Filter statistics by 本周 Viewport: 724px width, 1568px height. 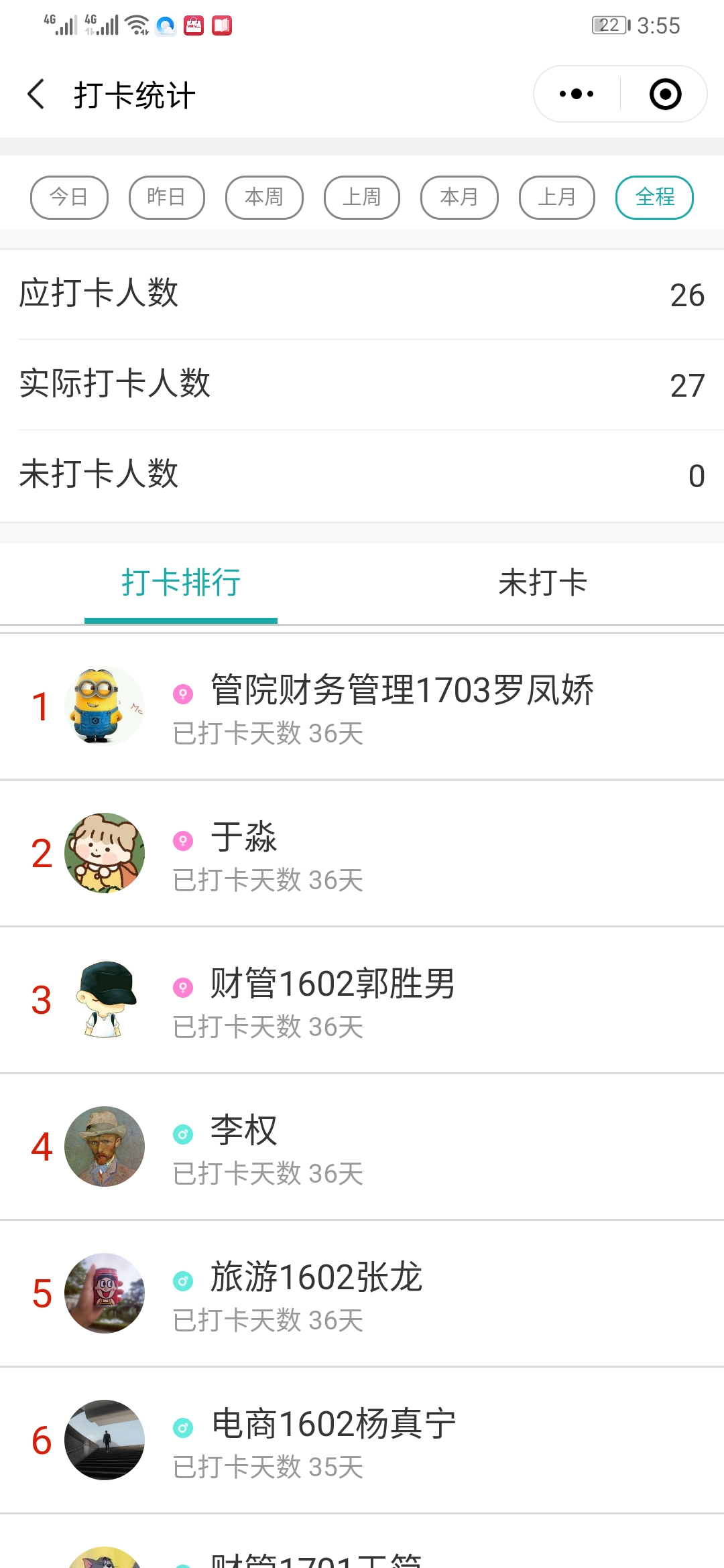pyautogui.click(x=264, y=198)
